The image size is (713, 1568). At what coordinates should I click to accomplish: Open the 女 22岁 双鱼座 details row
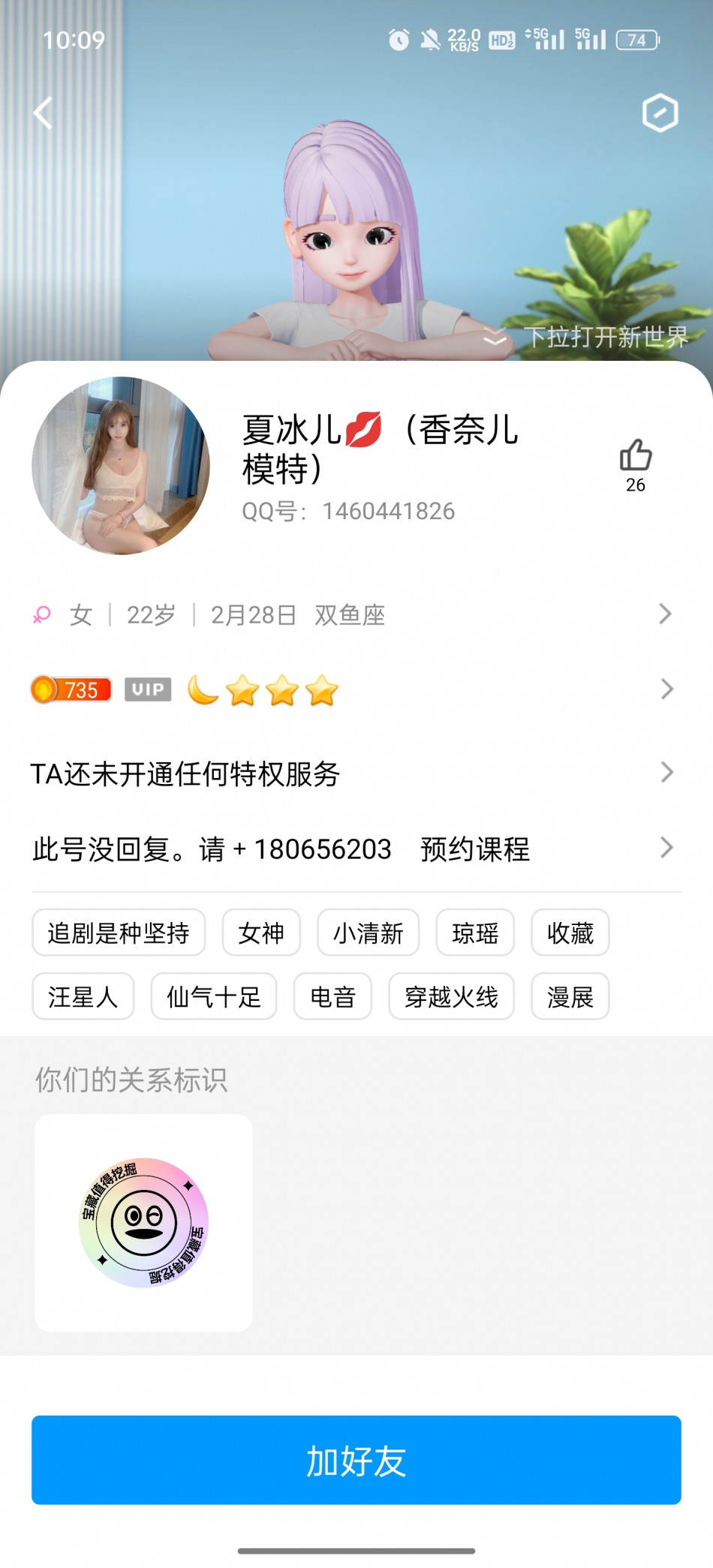tap(353, 615)
